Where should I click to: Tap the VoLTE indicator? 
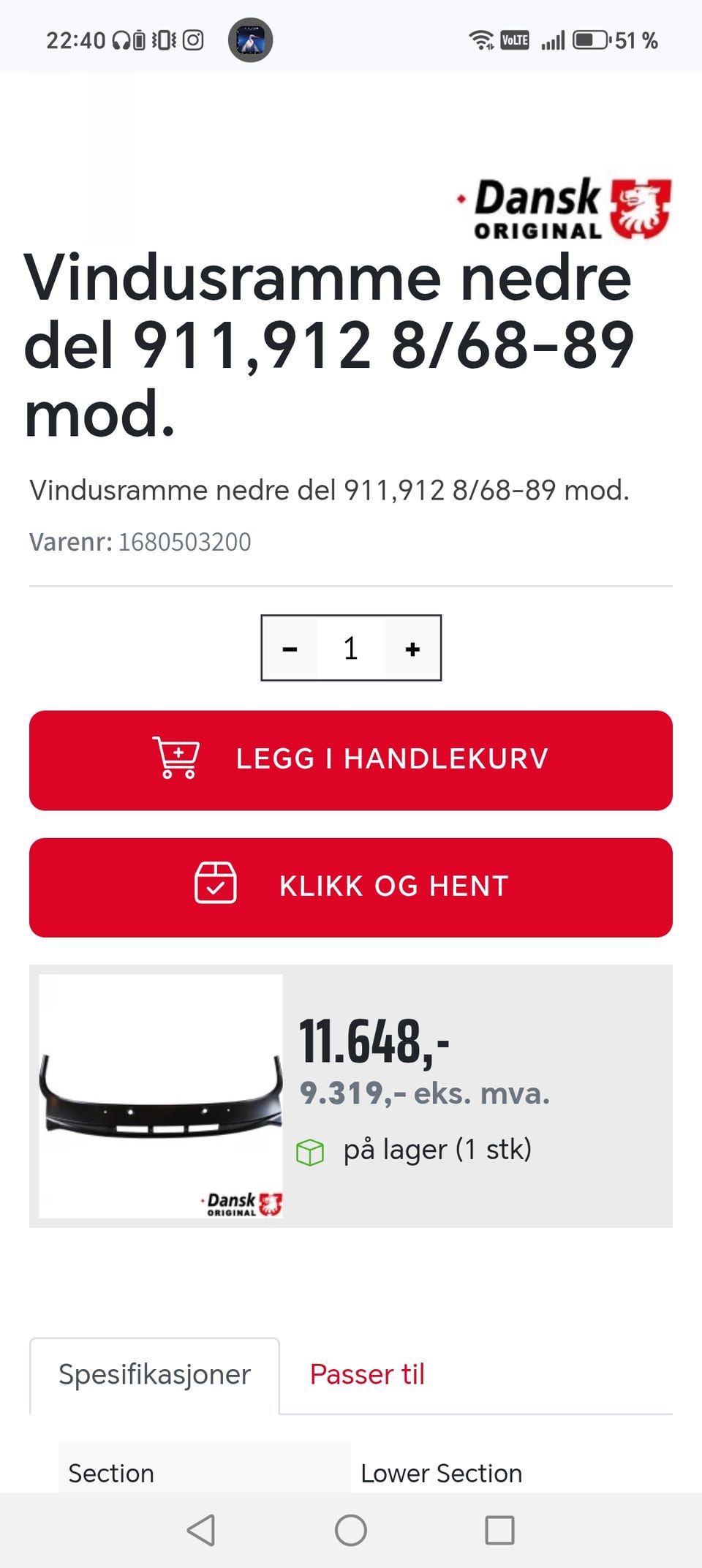(514, 40)
